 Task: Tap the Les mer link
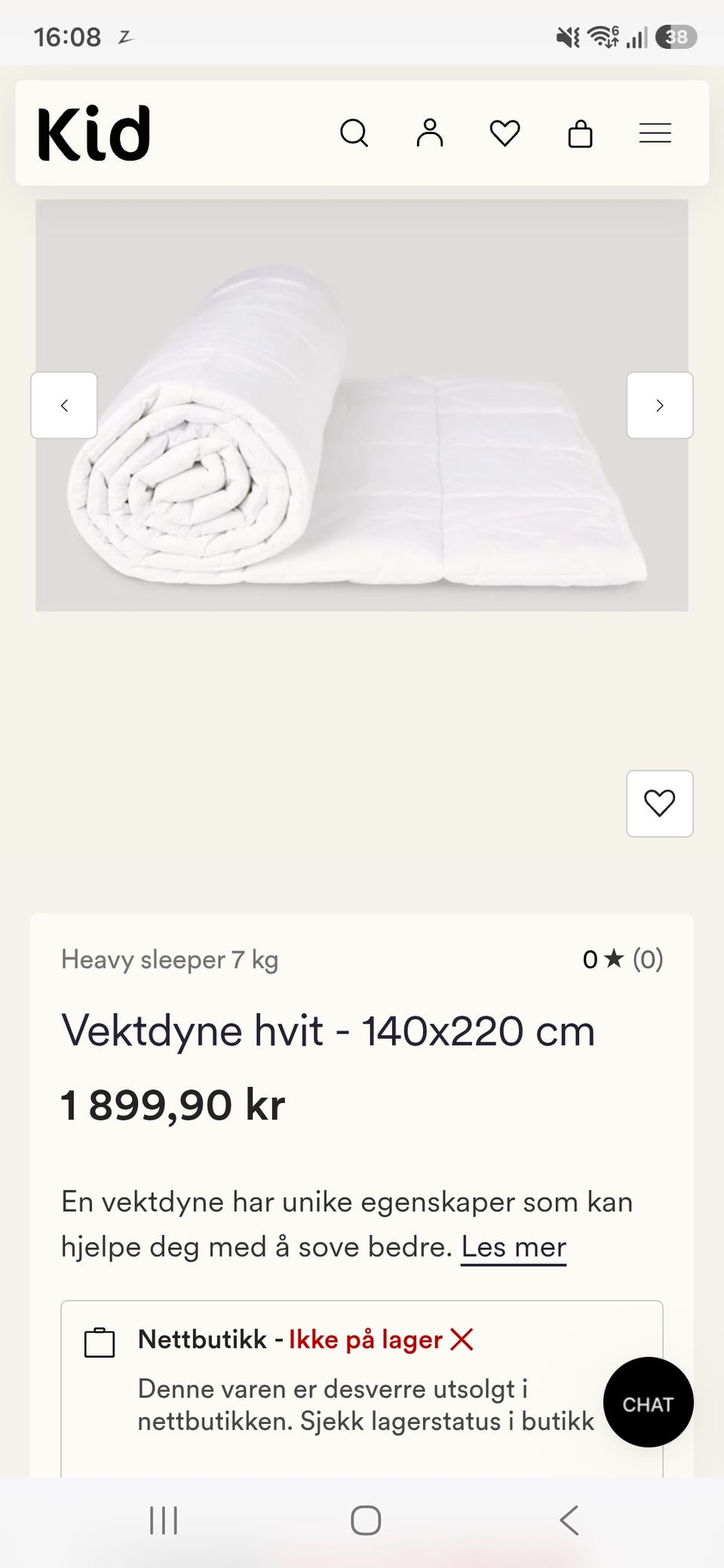tap(514, 1247)
